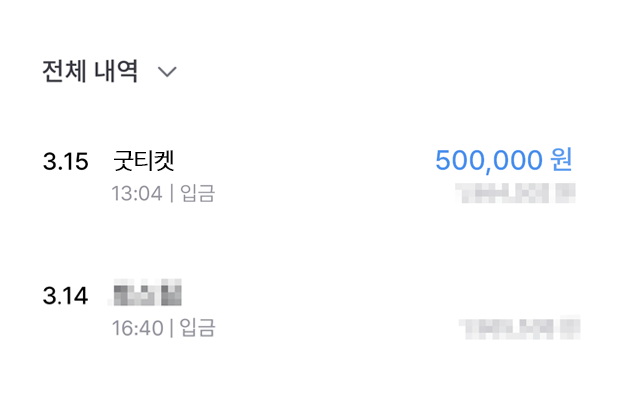The width and height of the screenshot is (620, 420).
Task: Expand the 전체 내역 filter dropdown
Action: point(167,72)
